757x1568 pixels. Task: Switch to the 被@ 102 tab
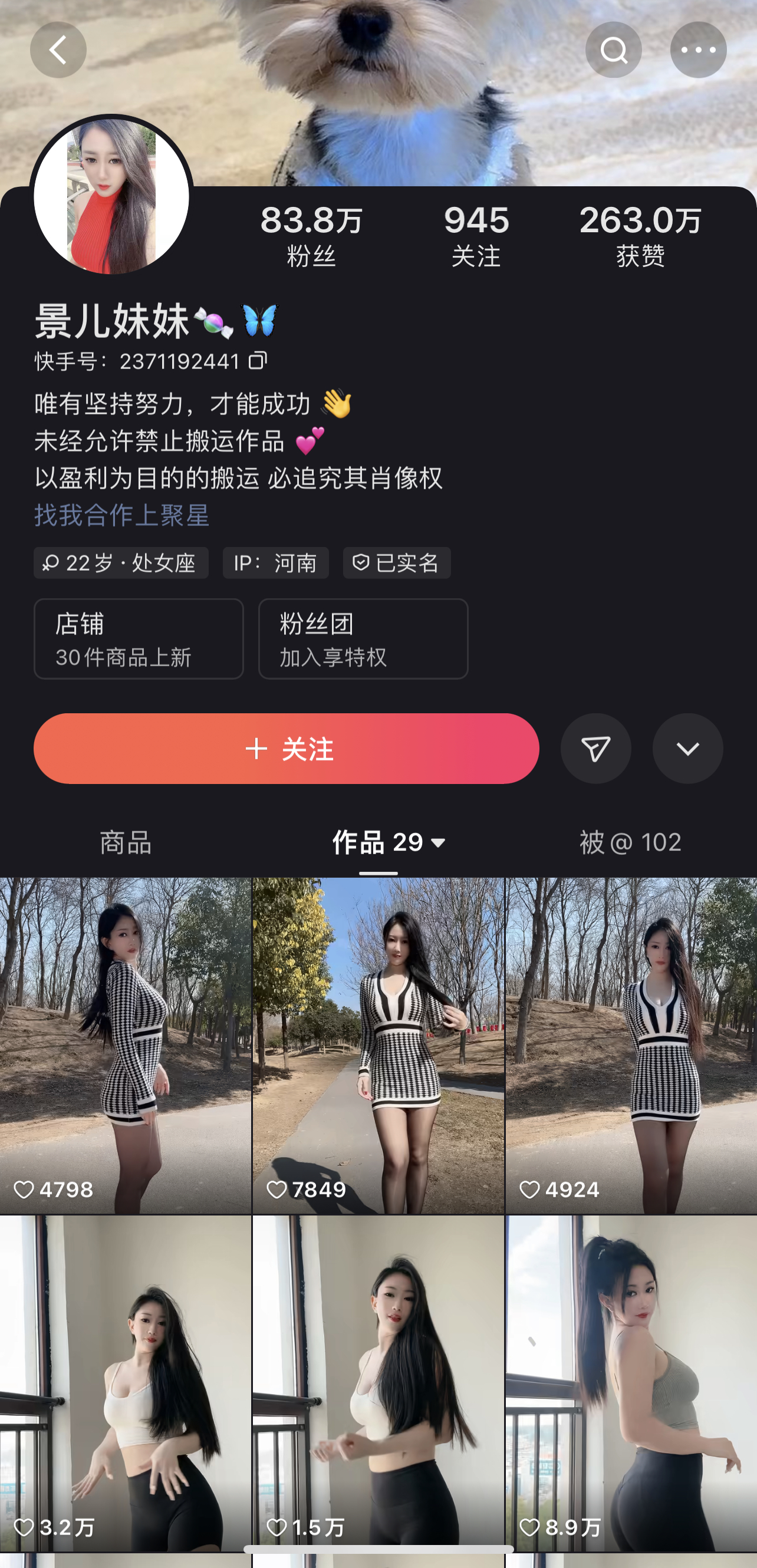(630, 842)
